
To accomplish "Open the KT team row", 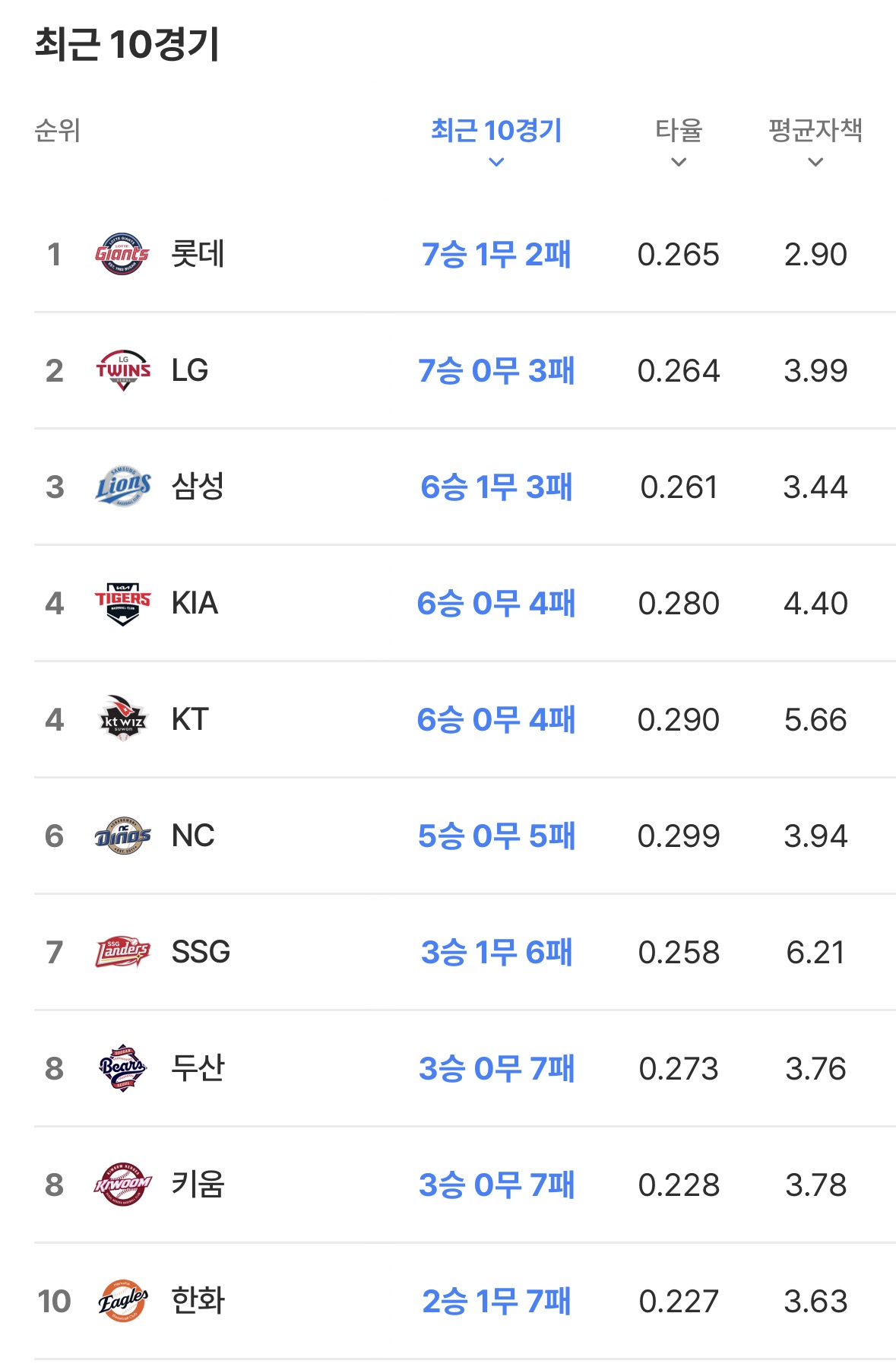I will 464,720.
